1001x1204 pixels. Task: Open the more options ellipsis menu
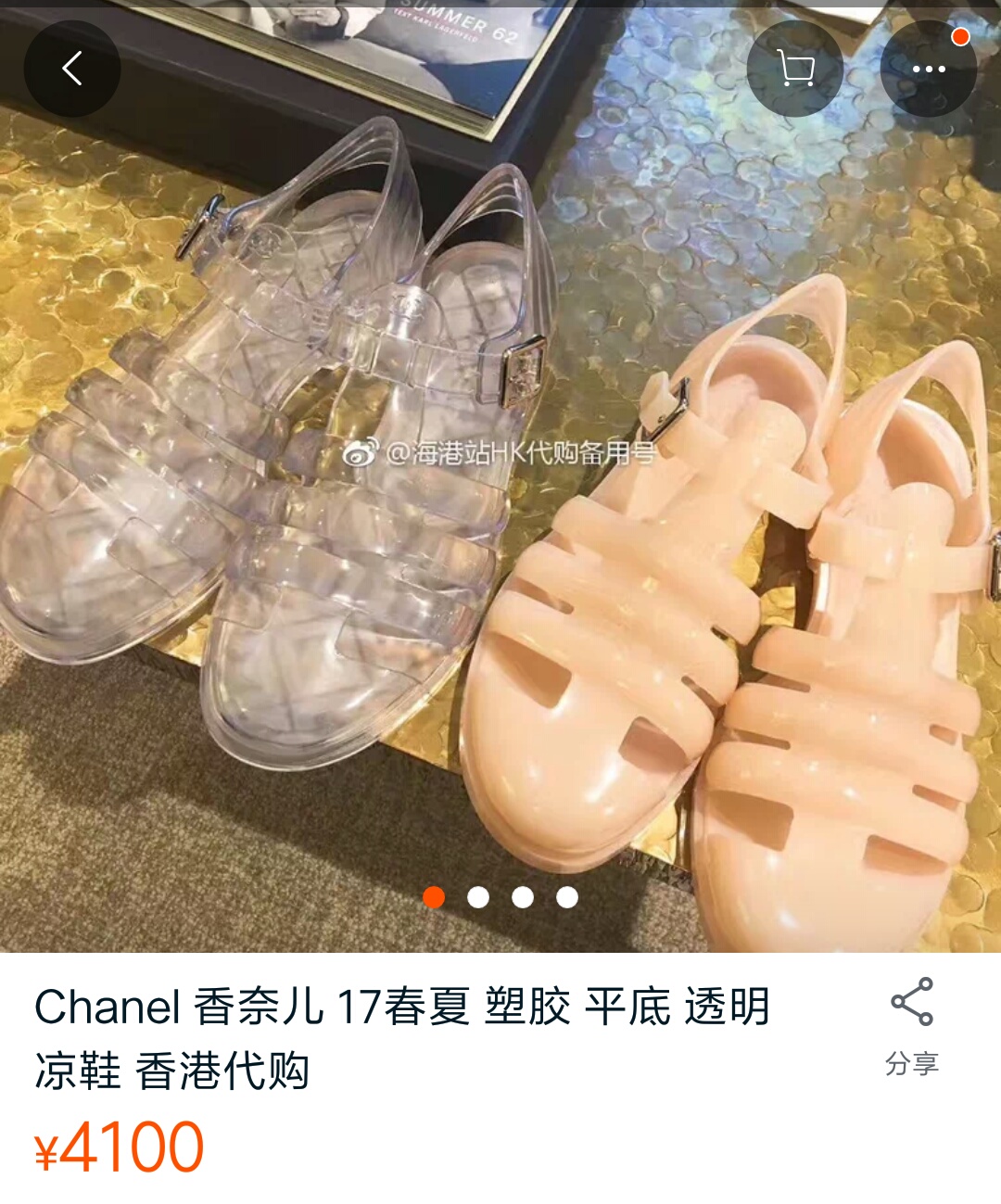click(x=930, y=68)
